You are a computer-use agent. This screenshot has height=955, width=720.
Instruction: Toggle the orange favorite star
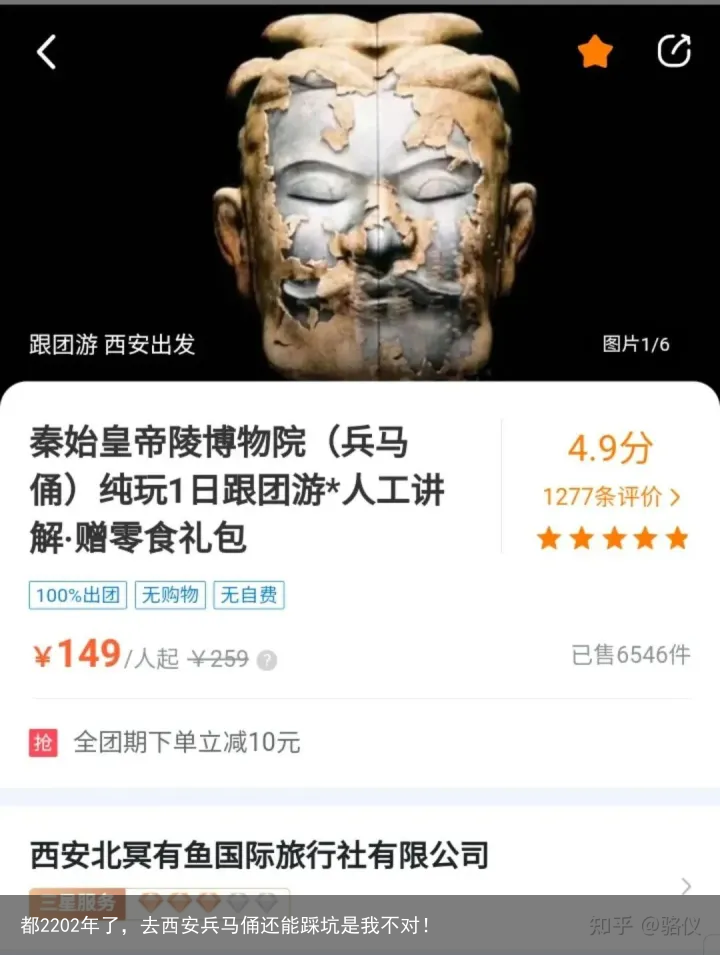click(x=595, y=51)
